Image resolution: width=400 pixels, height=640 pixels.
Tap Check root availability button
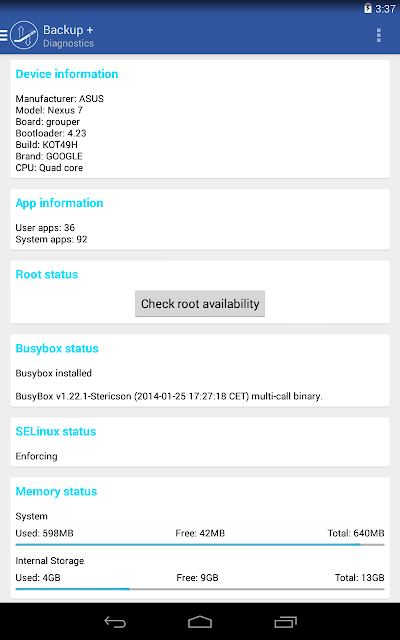click(200, 303)
